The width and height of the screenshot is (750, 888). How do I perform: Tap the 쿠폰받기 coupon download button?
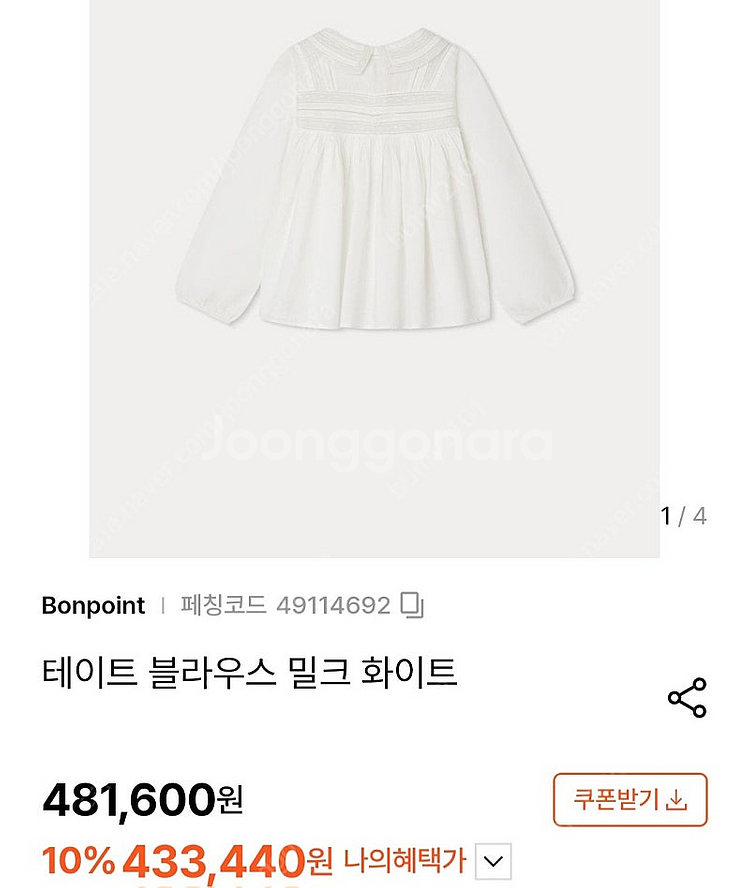tap(630, 800)
